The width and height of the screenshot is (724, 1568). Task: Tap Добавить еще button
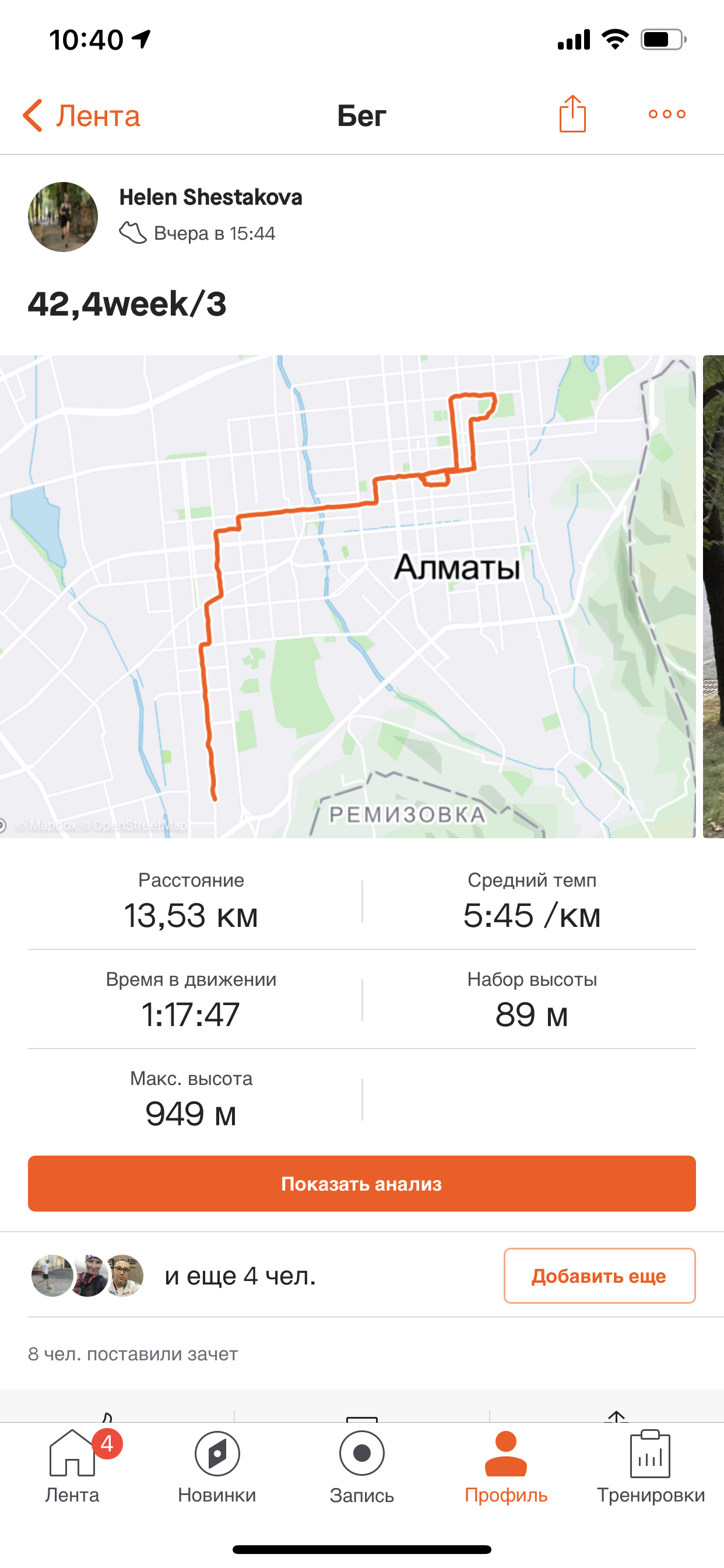[x=599, y=1275]
